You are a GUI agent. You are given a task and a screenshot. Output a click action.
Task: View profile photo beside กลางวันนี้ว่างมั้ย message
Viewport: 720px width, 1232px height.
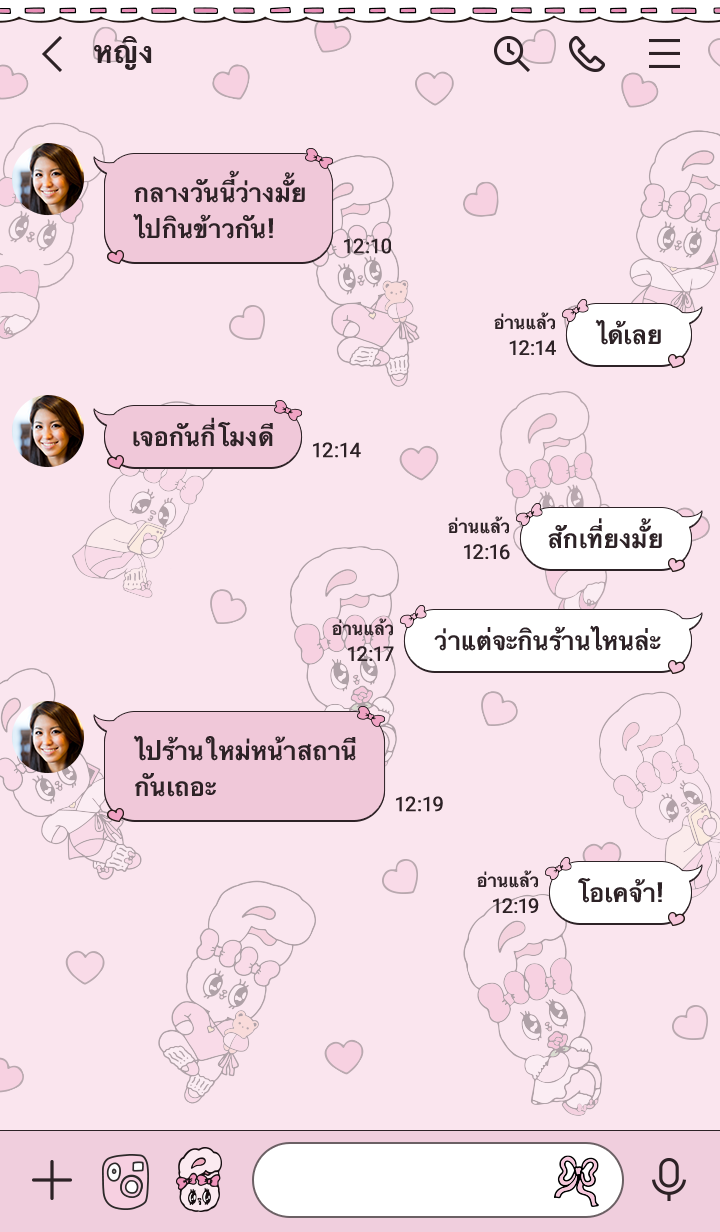(48, 179)
